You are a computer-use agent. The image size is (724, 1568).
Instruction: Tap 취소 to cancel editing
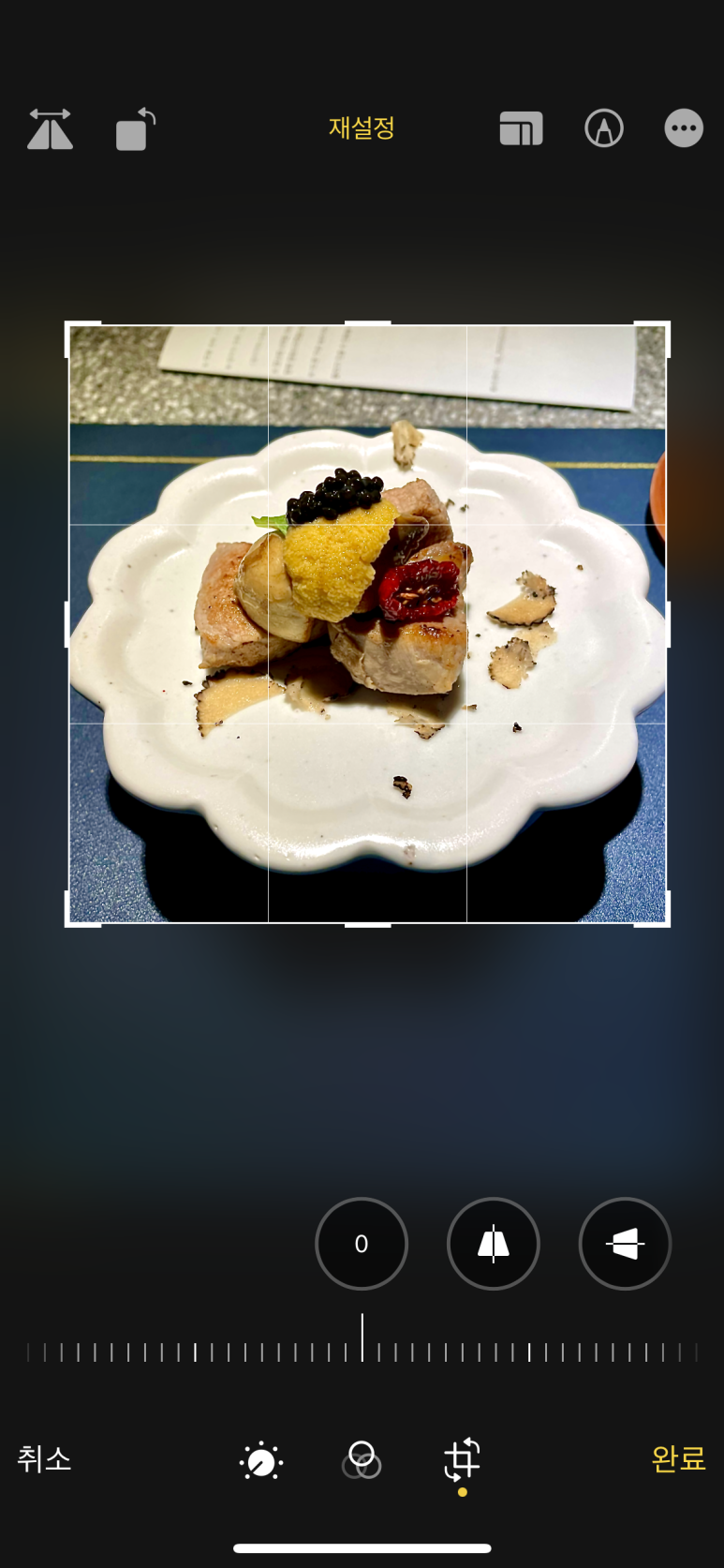(x=44, y=1458)
